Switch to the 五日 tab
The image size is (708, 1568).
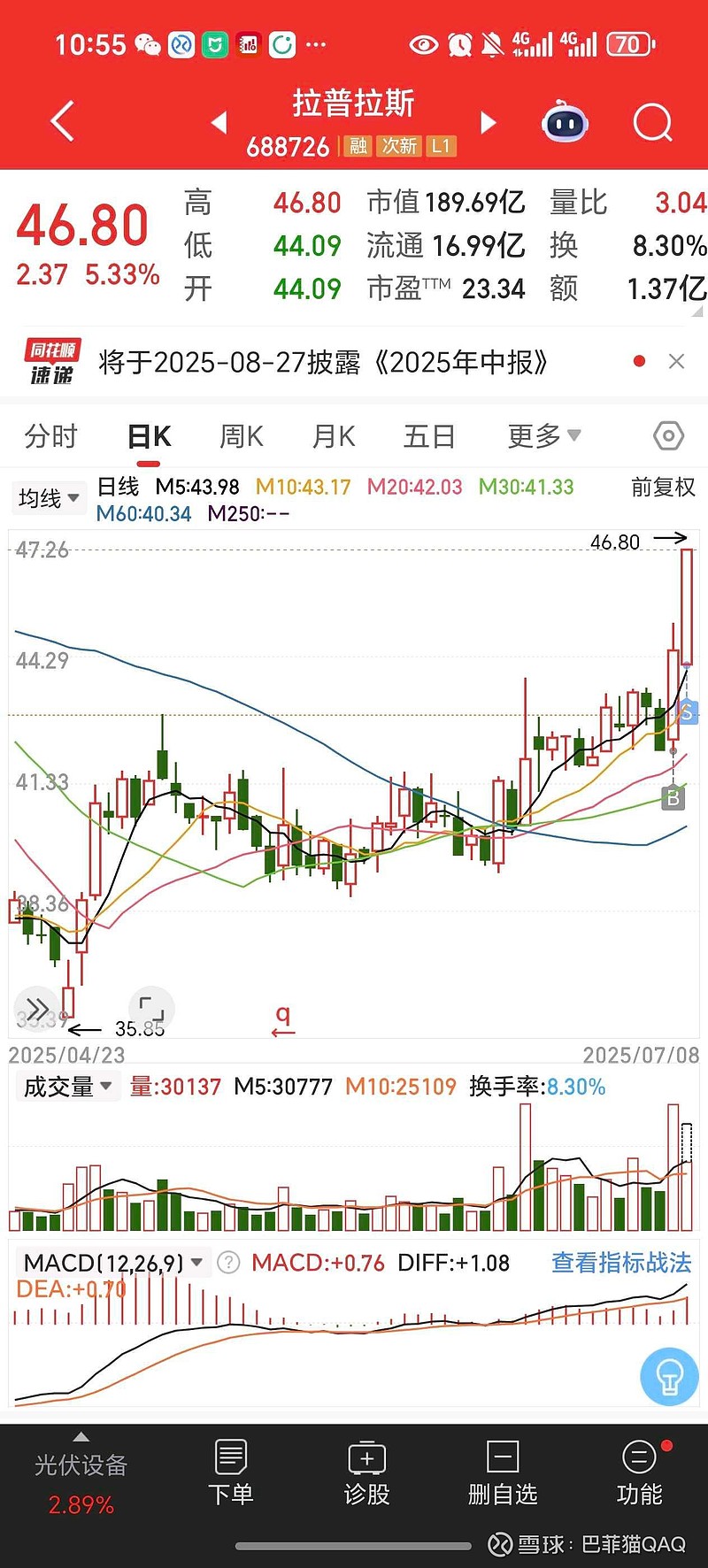(x=429, y=436)
